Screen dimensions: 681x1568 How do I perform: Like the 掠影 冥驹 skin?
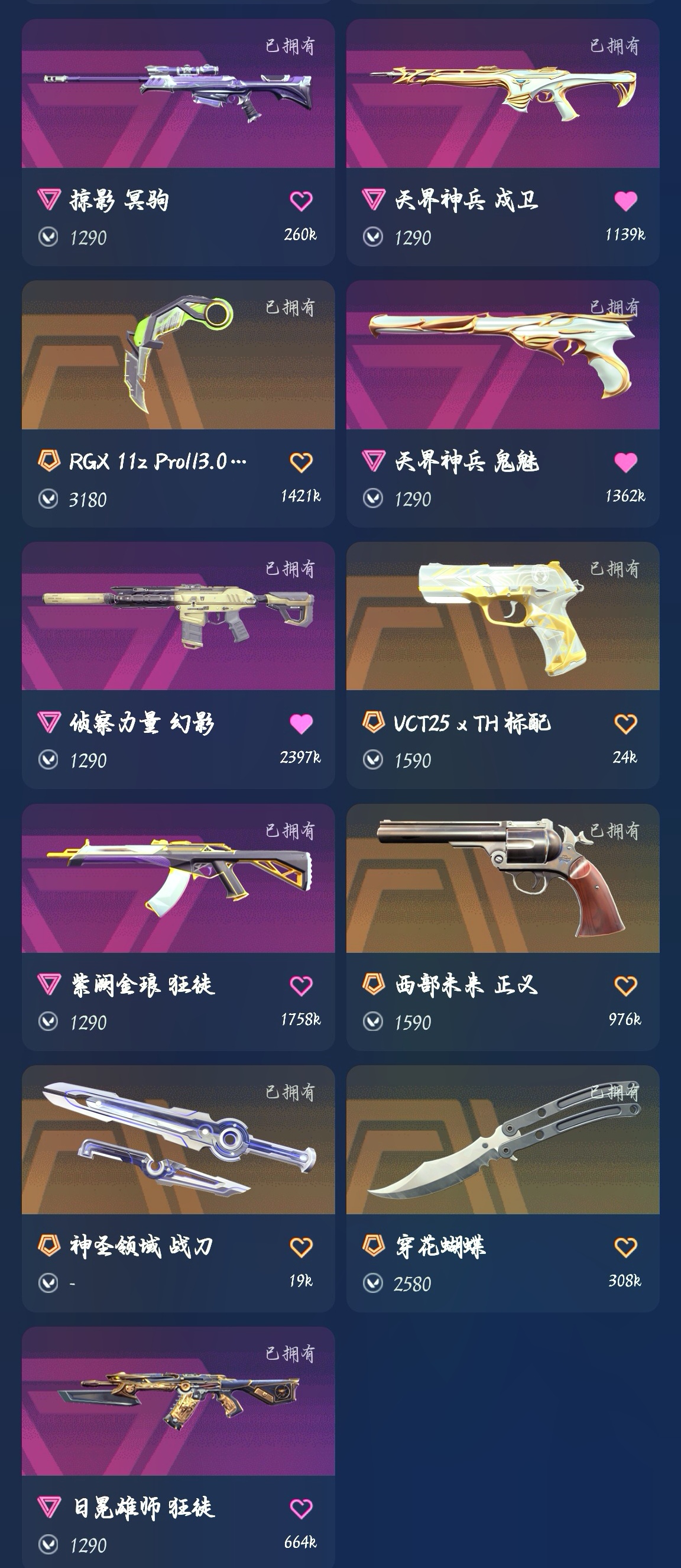301,201
